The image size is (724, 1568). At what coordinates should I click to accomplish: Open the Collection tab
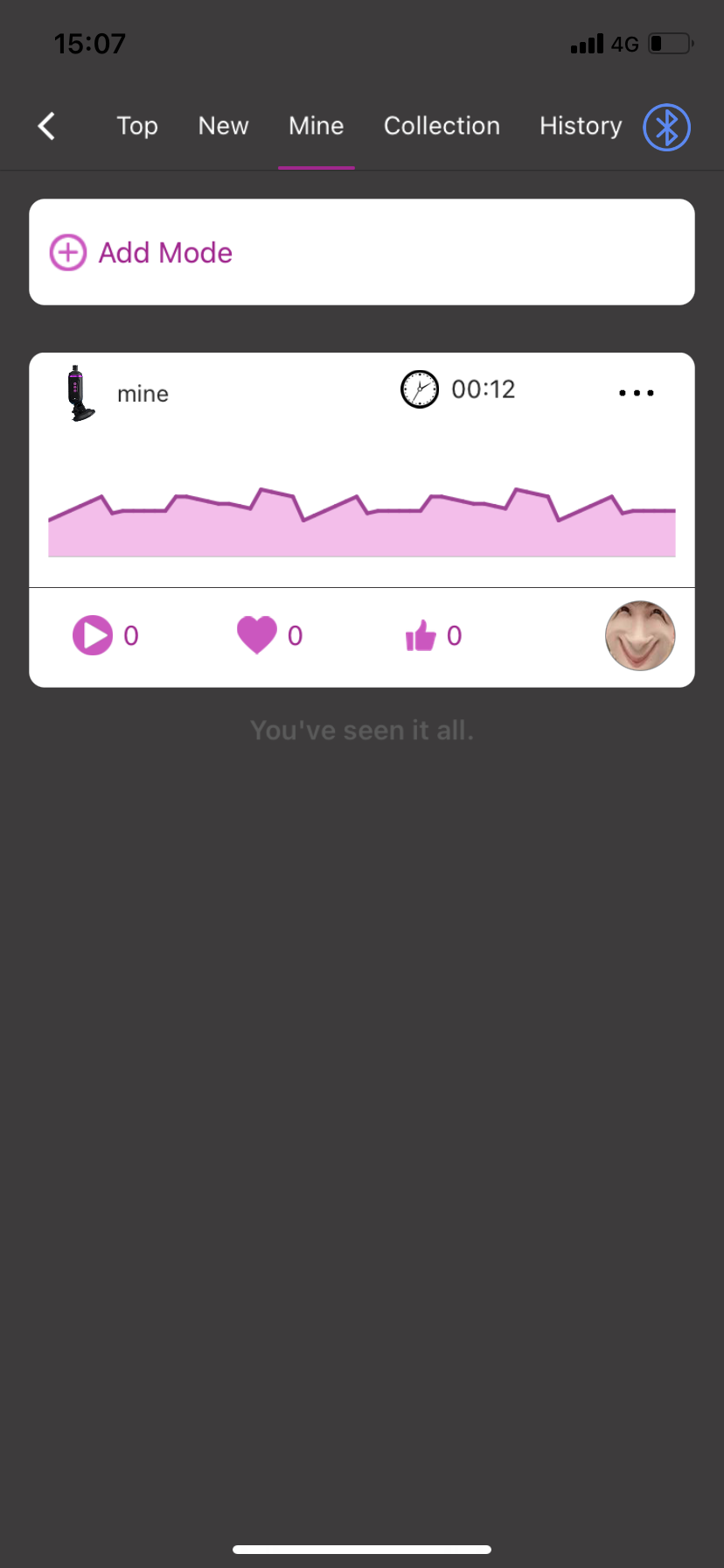tap(442, 126)
